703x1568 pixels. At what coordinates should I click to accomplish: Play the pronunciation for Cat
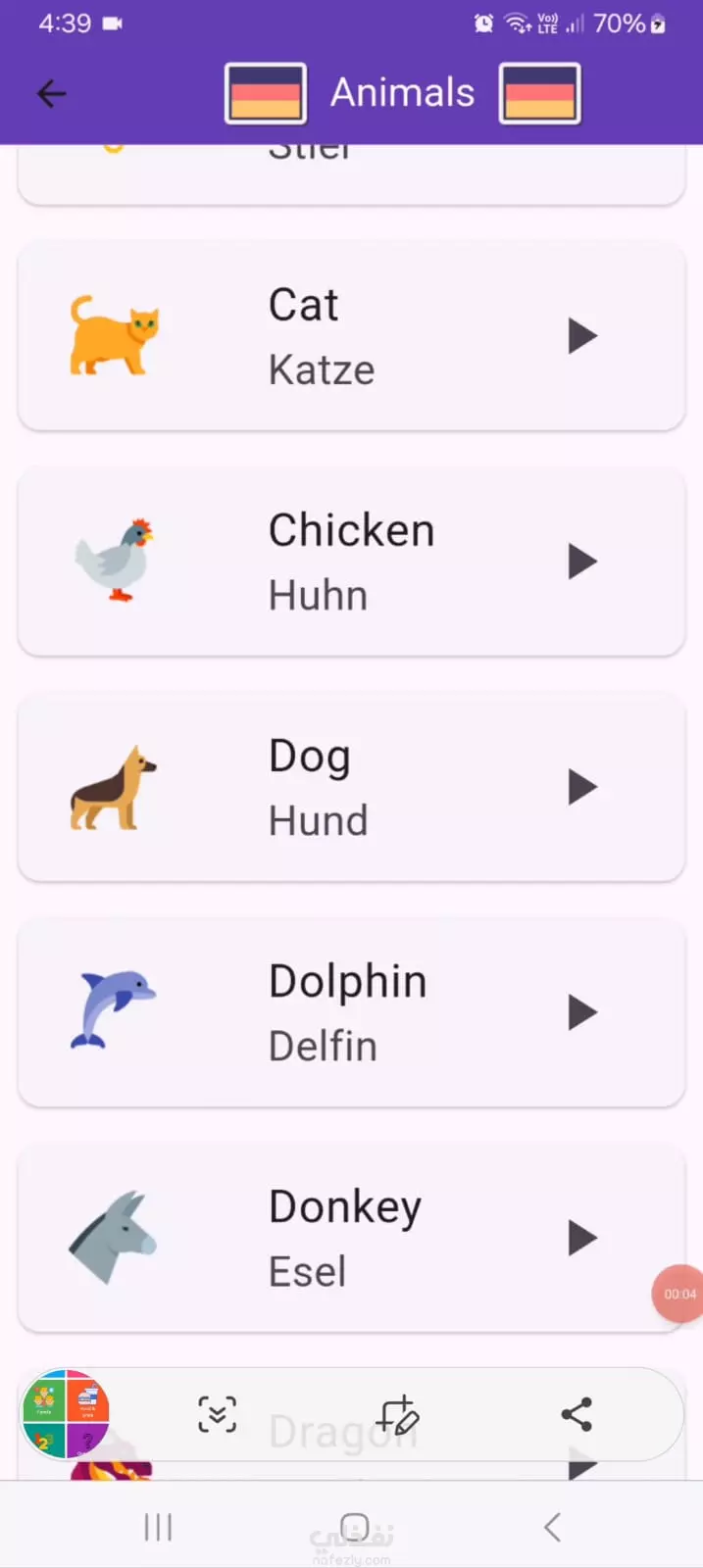pyautogui.click(x=582, y=336)
